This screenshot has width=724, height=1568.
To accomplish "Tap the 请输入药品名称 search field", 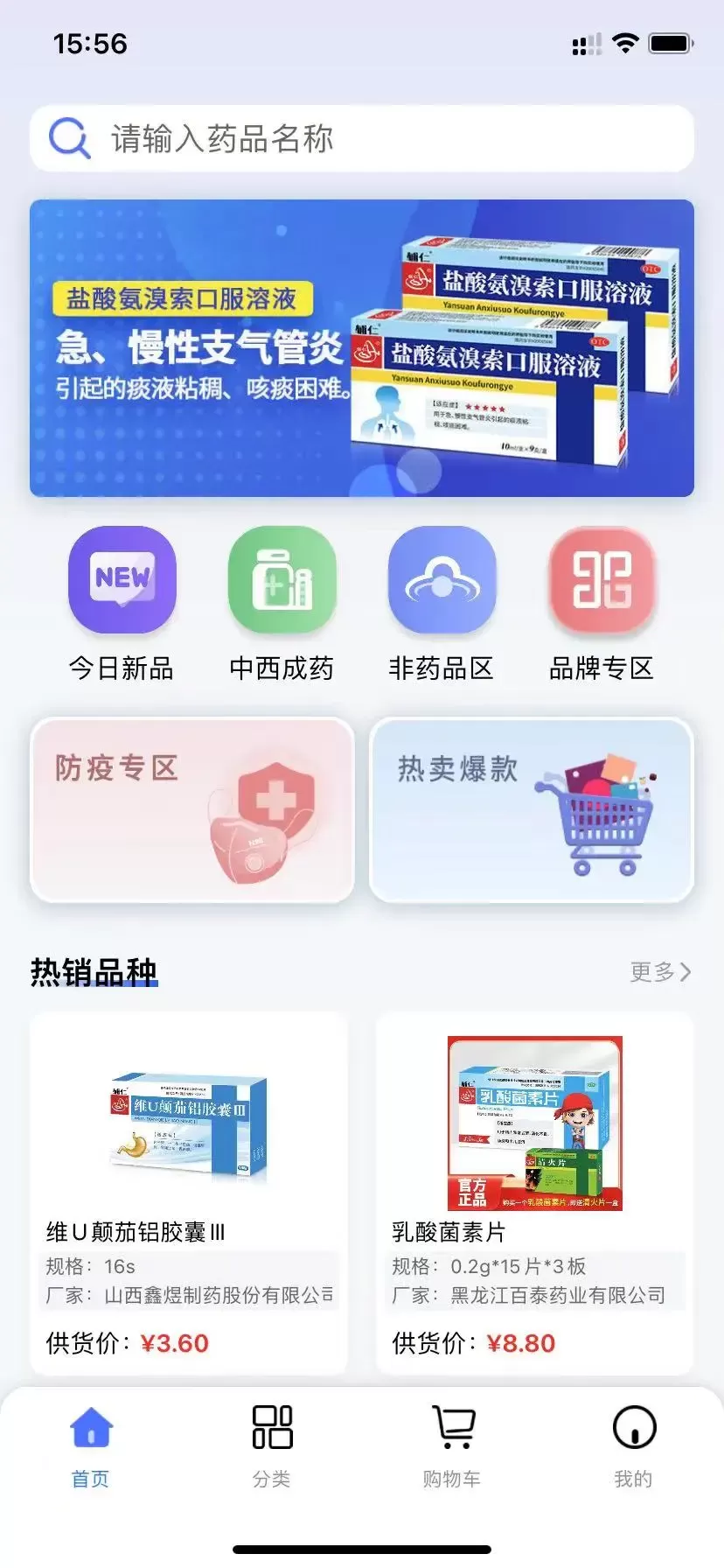I will click(362, 138).
